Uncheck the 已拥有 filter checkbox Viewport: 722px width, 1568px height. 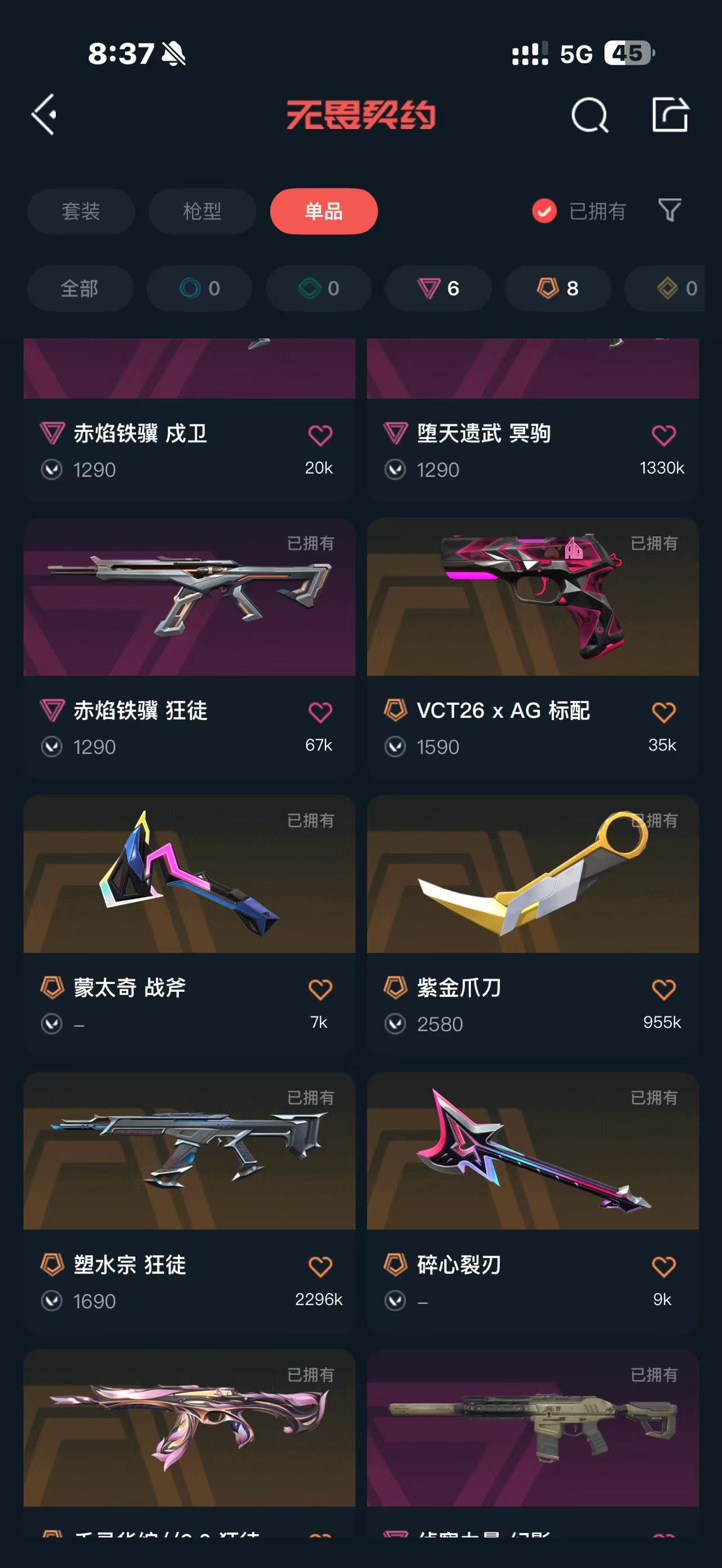click(x=544, y=211)
